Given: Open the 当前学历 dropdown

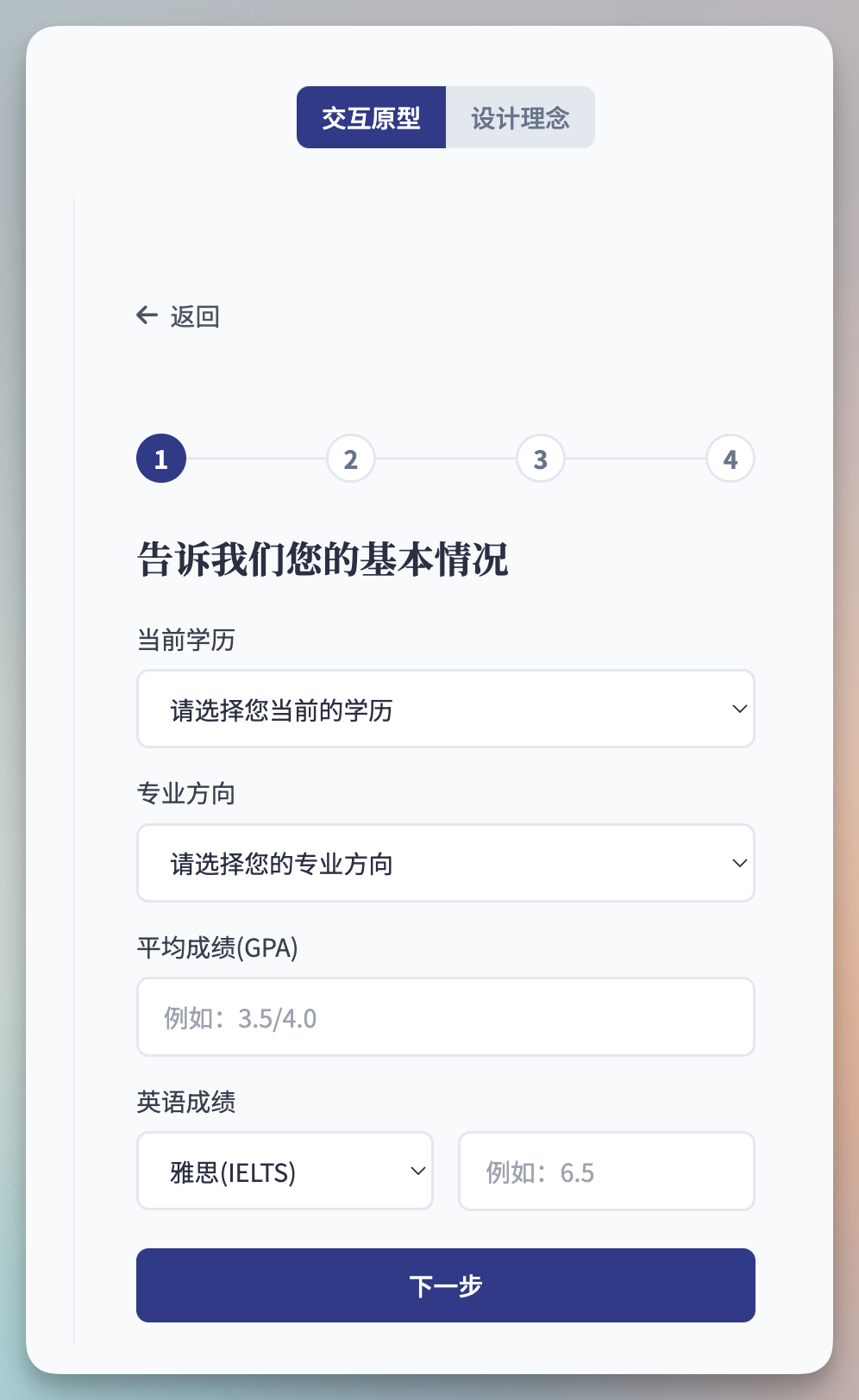Looking at the screenshot, I should pyautogui.click(x=445, y=709).
